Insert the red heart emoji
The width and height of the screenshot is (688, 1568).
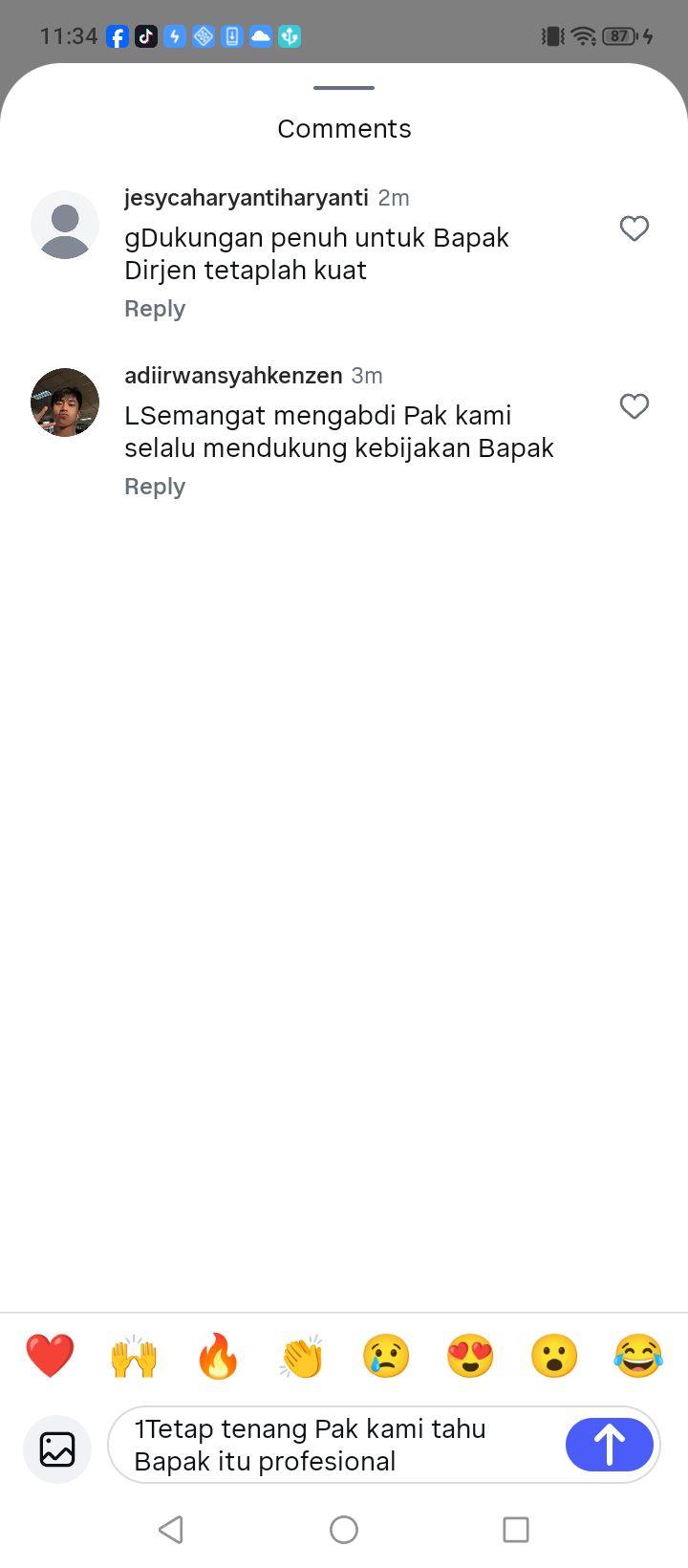(x=50, y=1356)
